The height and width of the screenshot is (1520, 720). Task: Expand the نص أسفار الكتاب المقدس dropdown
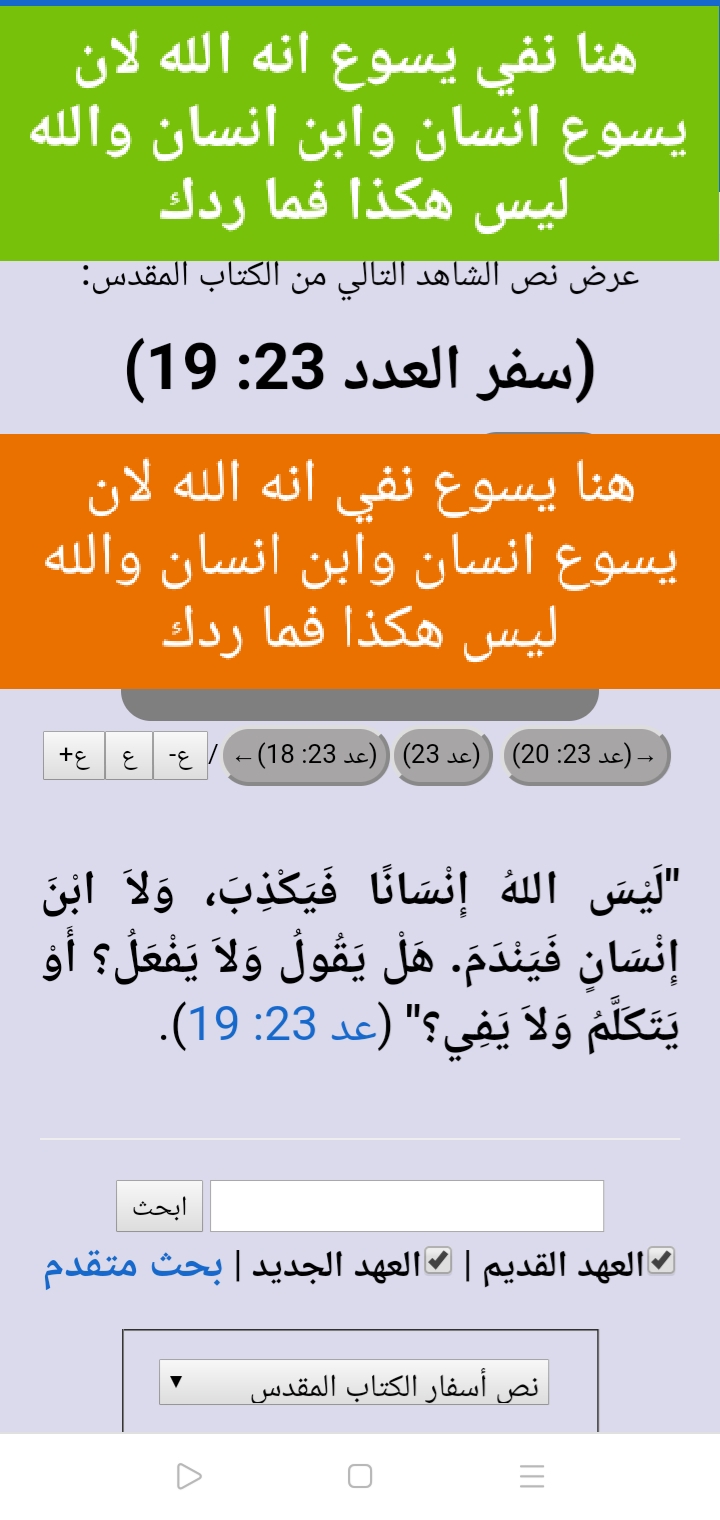(x=354, y=1385)
